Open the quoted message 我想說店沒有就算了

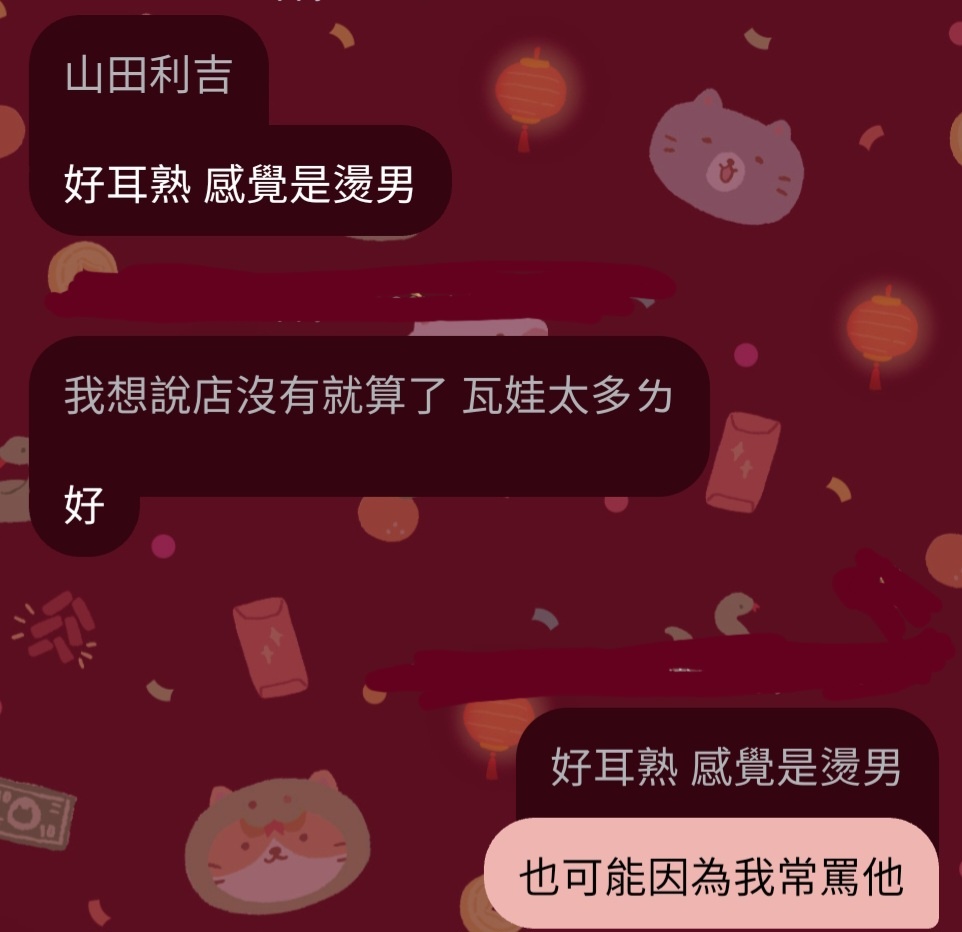[368, 398]
